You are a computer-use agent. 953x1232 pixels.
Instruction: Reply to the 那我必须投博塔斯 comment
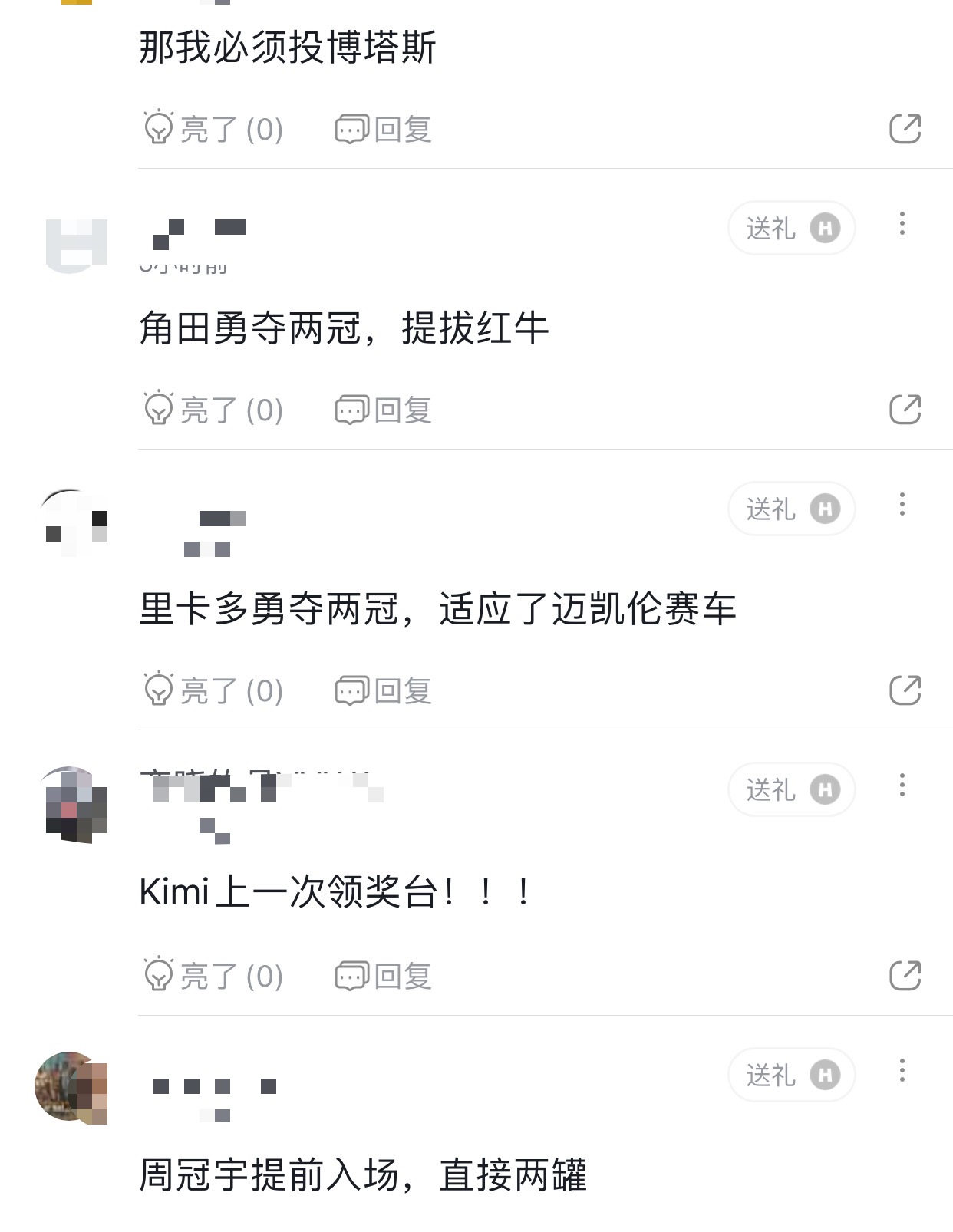click(x=383, y=129)
